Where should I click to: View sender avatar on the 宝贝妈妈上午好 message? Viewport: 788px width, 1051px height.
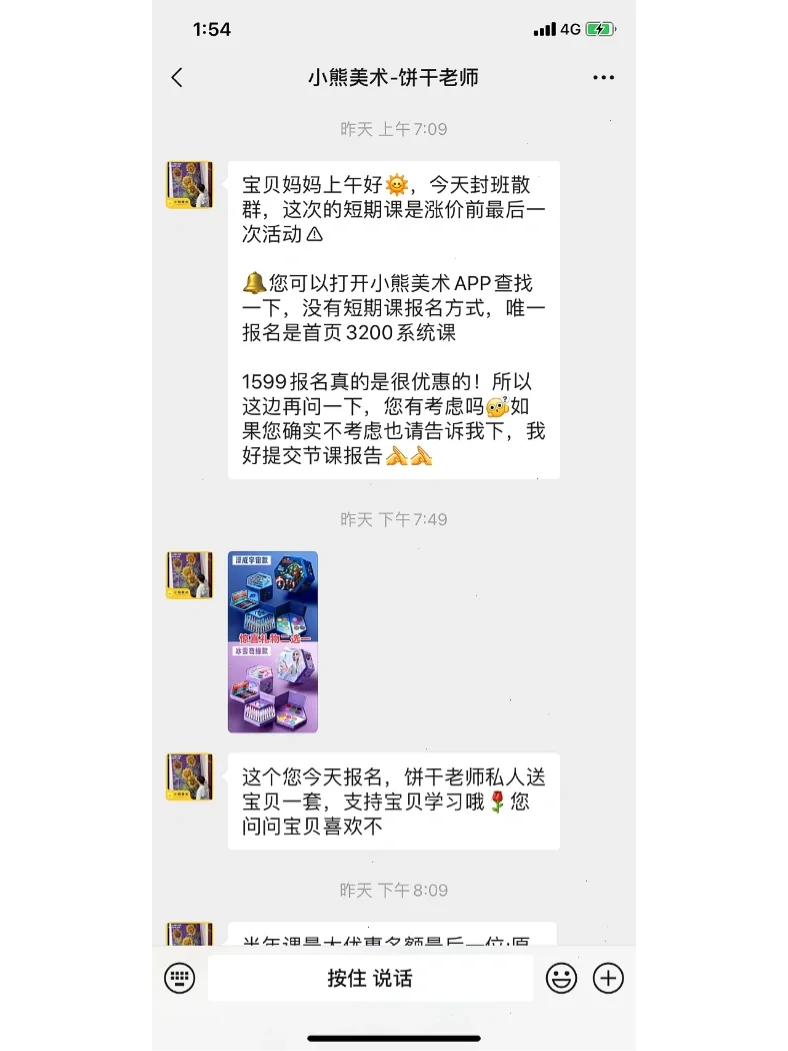[x=189, y=185]
